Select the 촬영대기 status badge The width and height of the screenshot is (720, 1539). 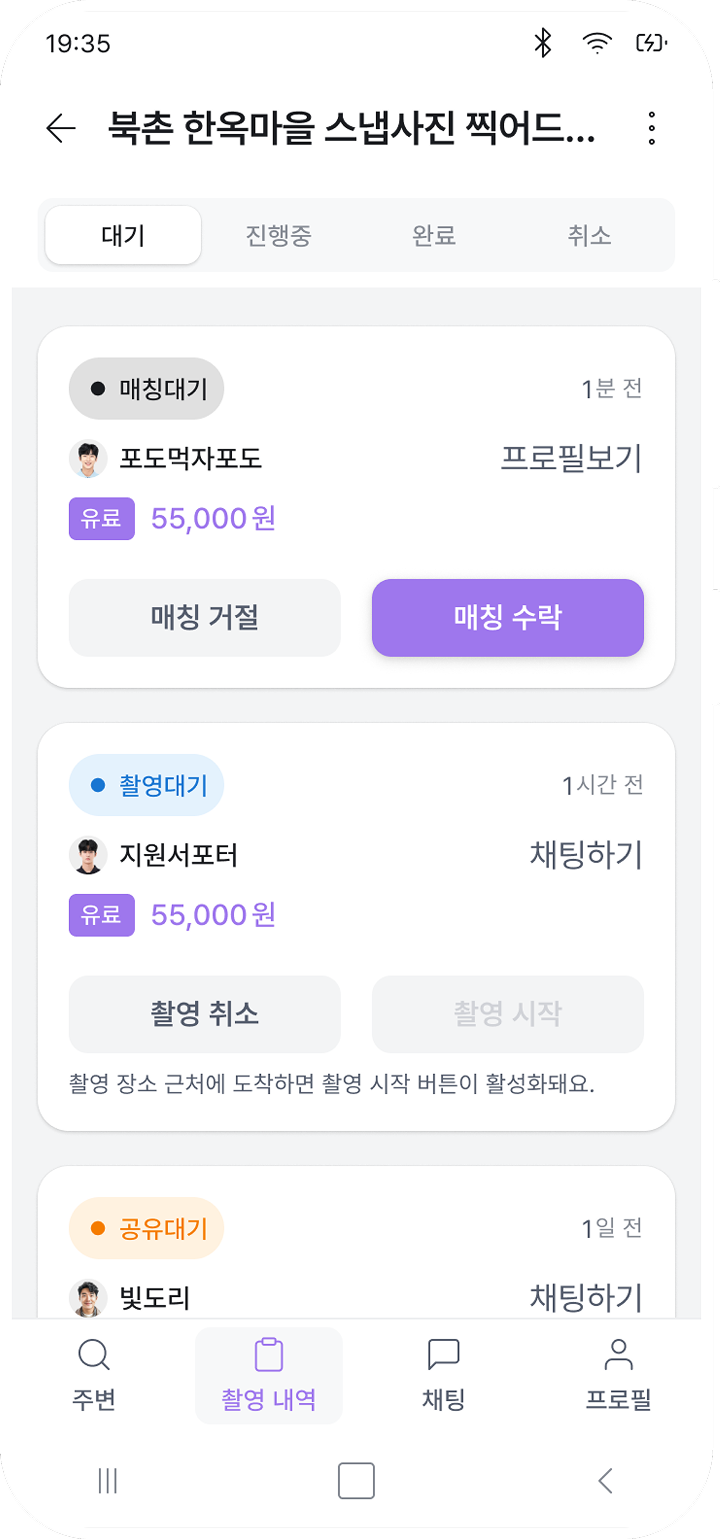(x=146, y=786)
